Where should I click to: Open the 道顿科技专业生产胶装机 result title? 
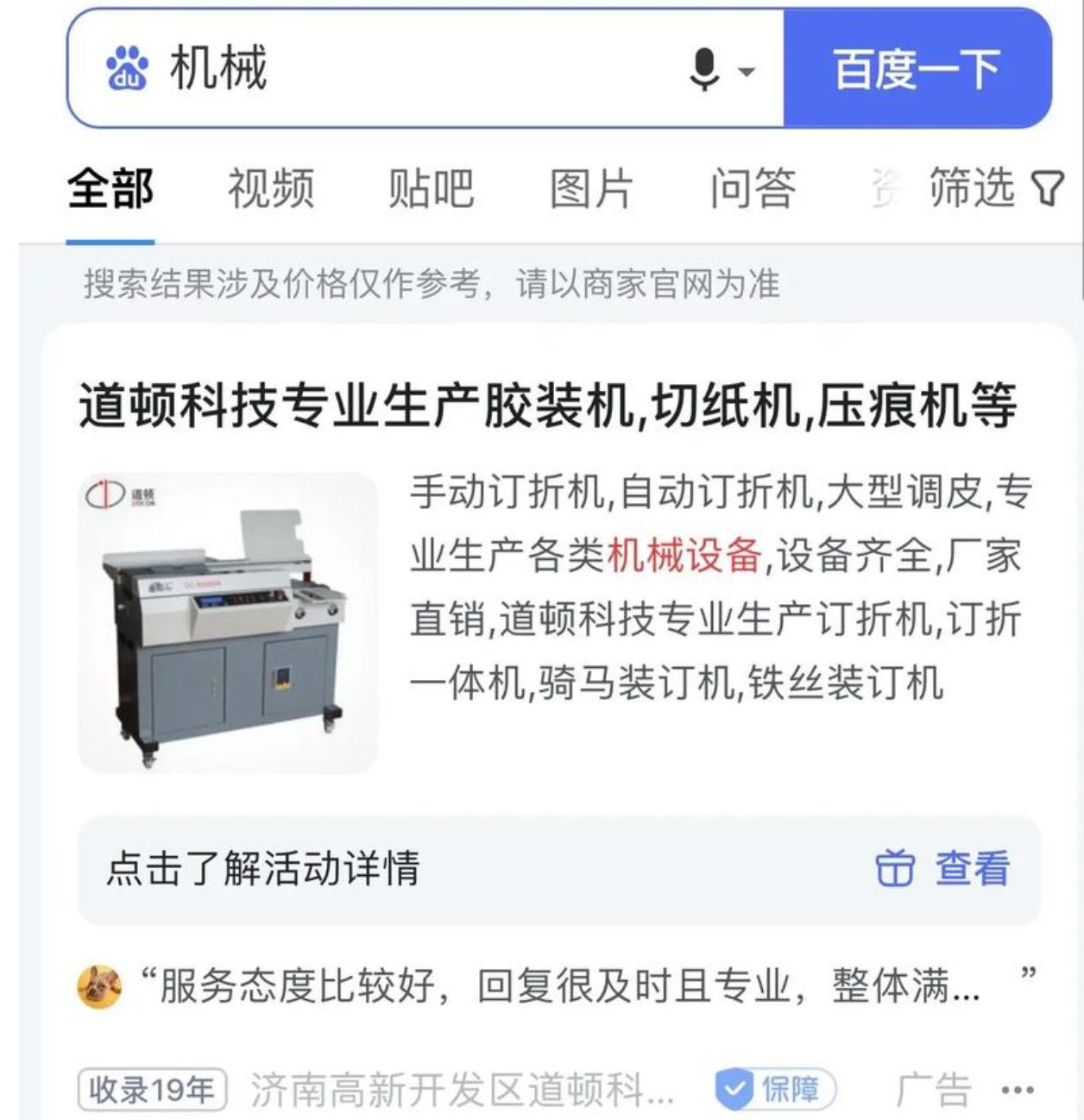(x=548, y=406)
